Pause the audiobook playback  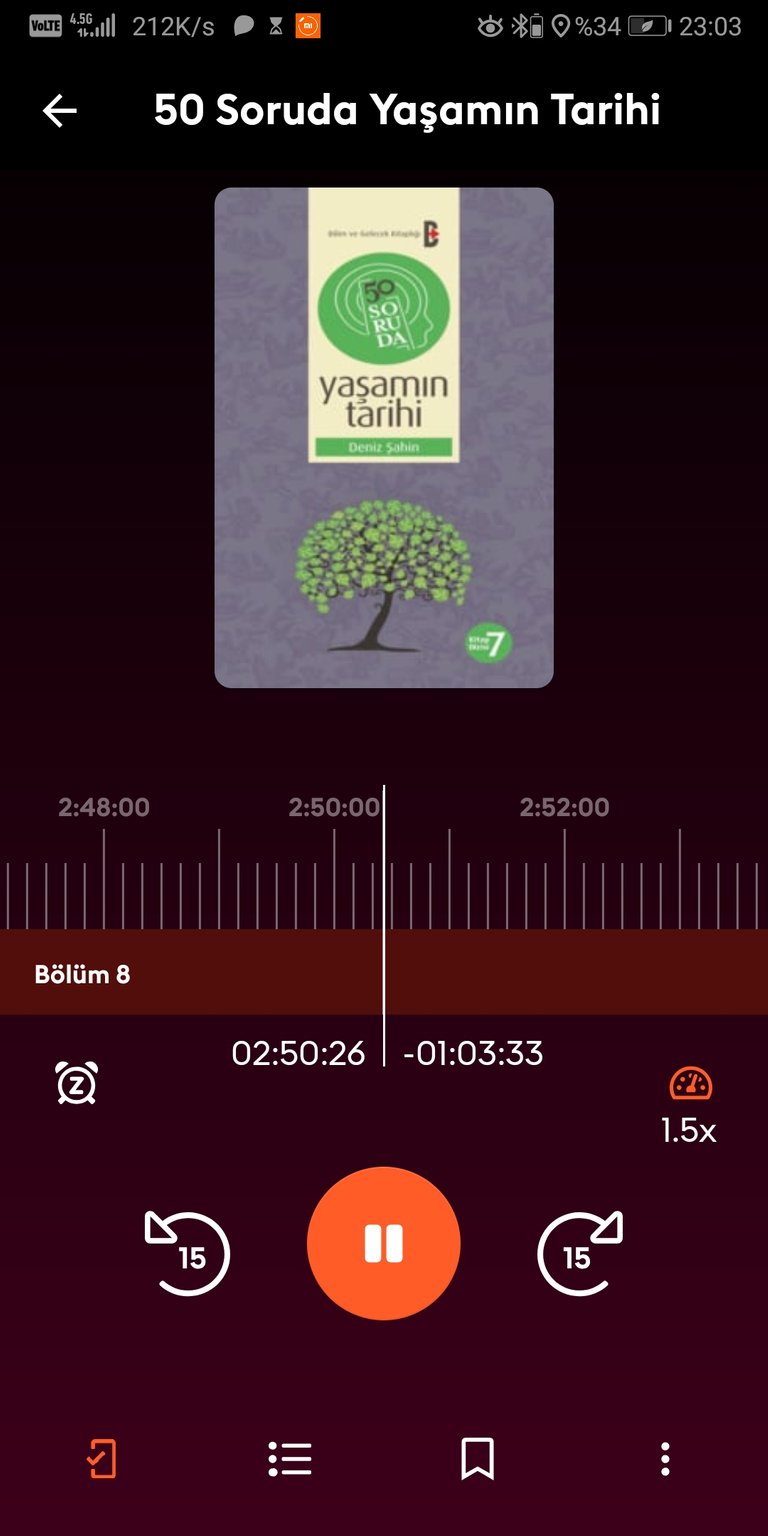(x=384, y=1243)
